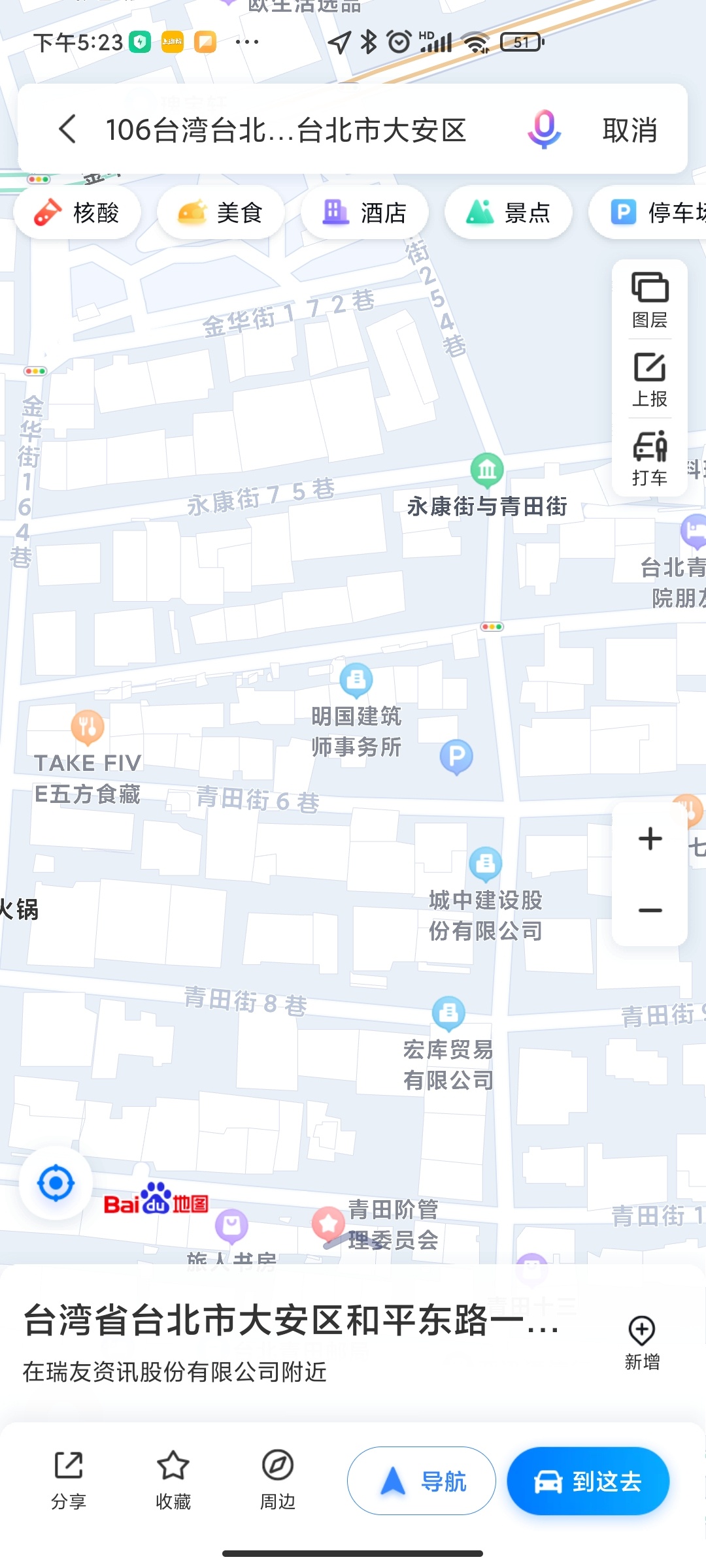
Task: Start navigation with 导航
Action: coord(422,1481)
